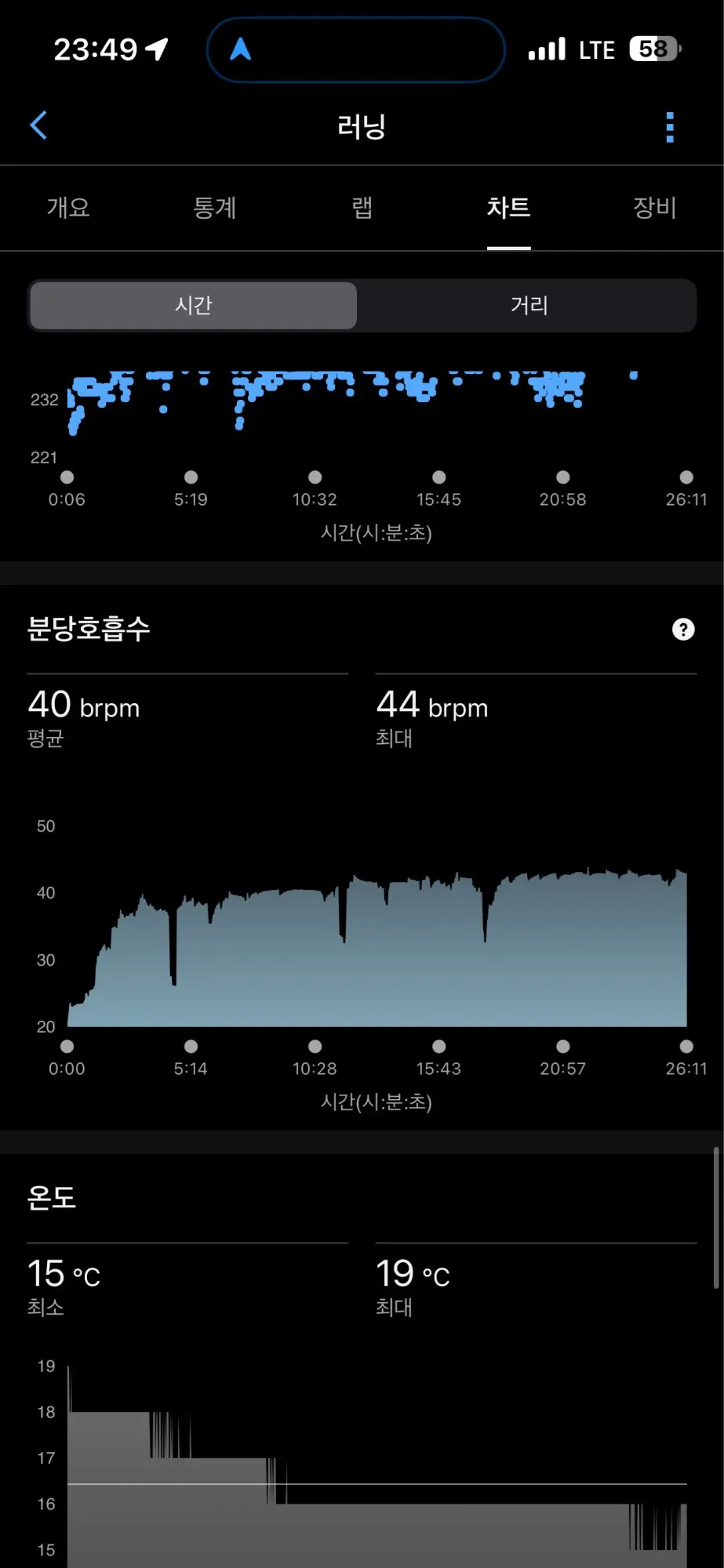The width and height of the screenshot is (724, 1568).
Task: Switch the chart view to 거리
Action: [529, 306]
